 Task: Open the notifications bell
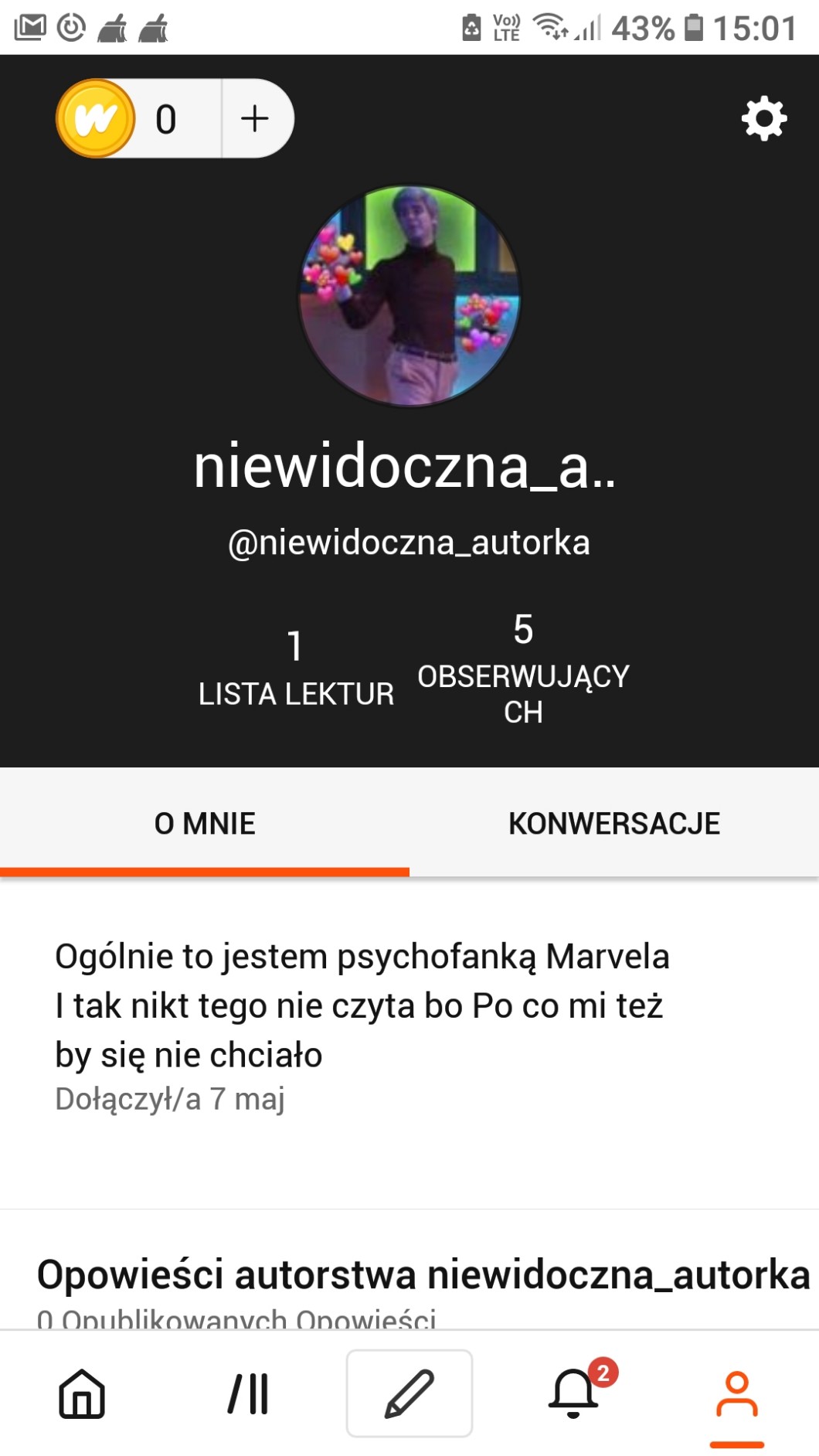(x=573, y=1393)
